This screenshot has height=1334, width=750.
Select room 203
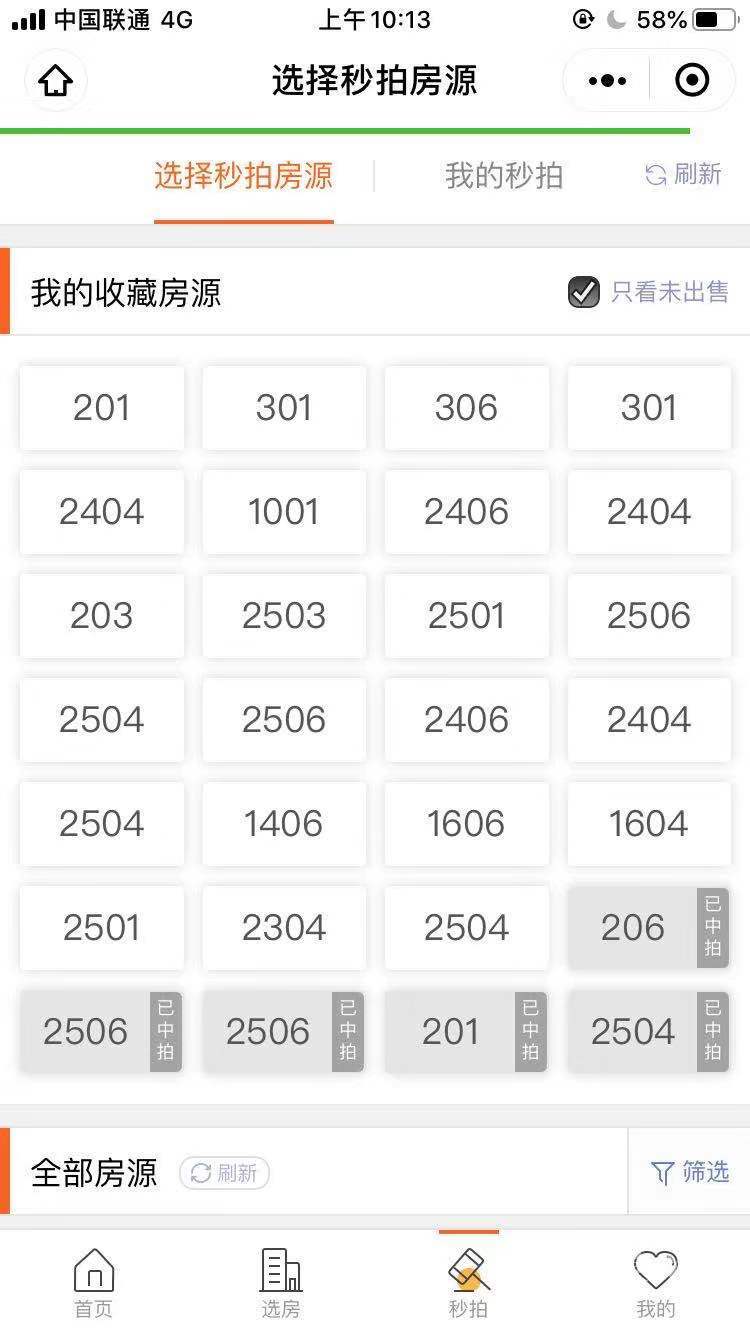101,616
